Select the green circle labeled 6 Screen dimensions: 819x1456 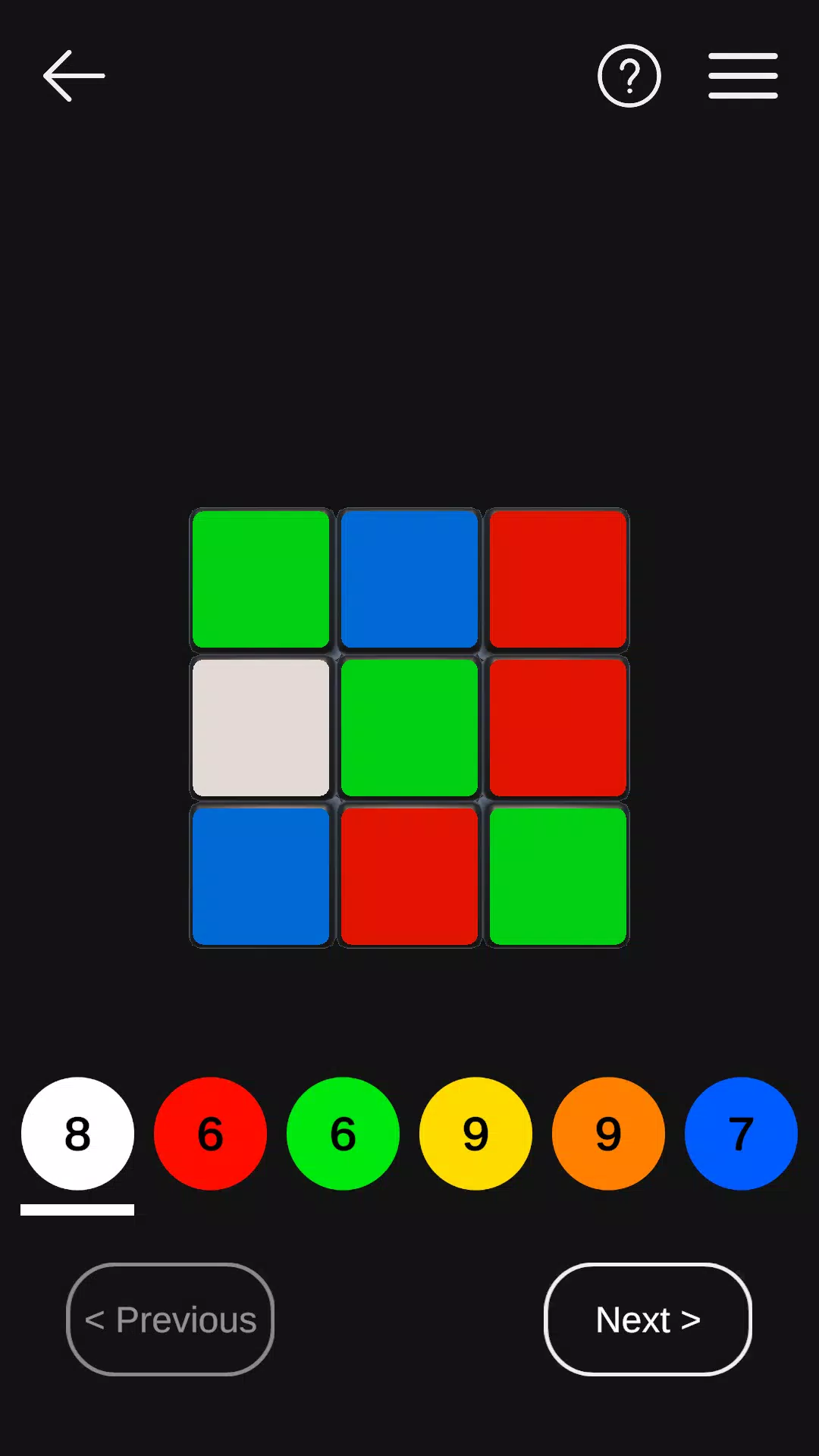[x=343, y=1133]
